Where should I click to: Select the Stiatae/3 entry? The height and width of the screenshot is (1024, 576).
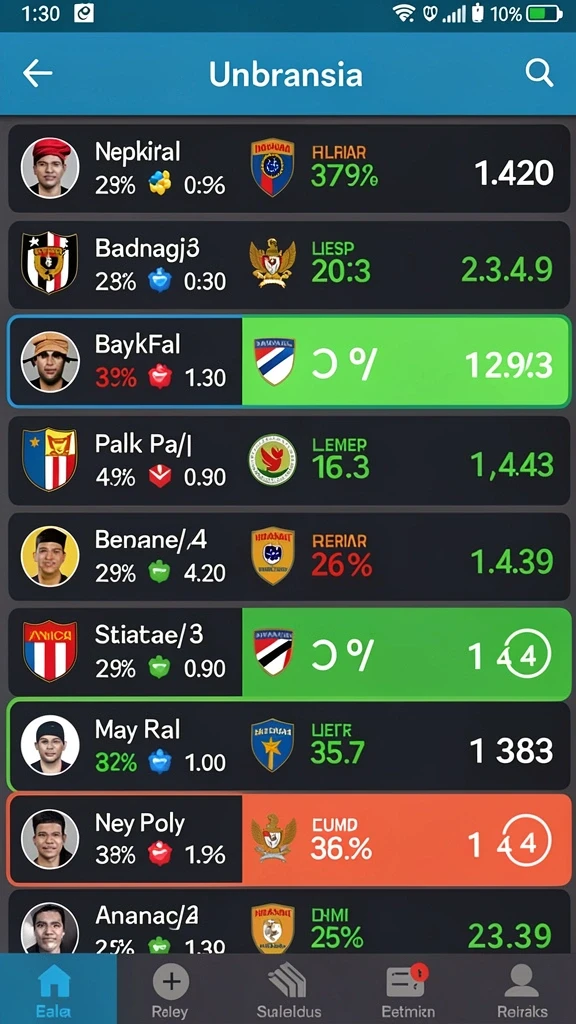click(x=289, y=652)
